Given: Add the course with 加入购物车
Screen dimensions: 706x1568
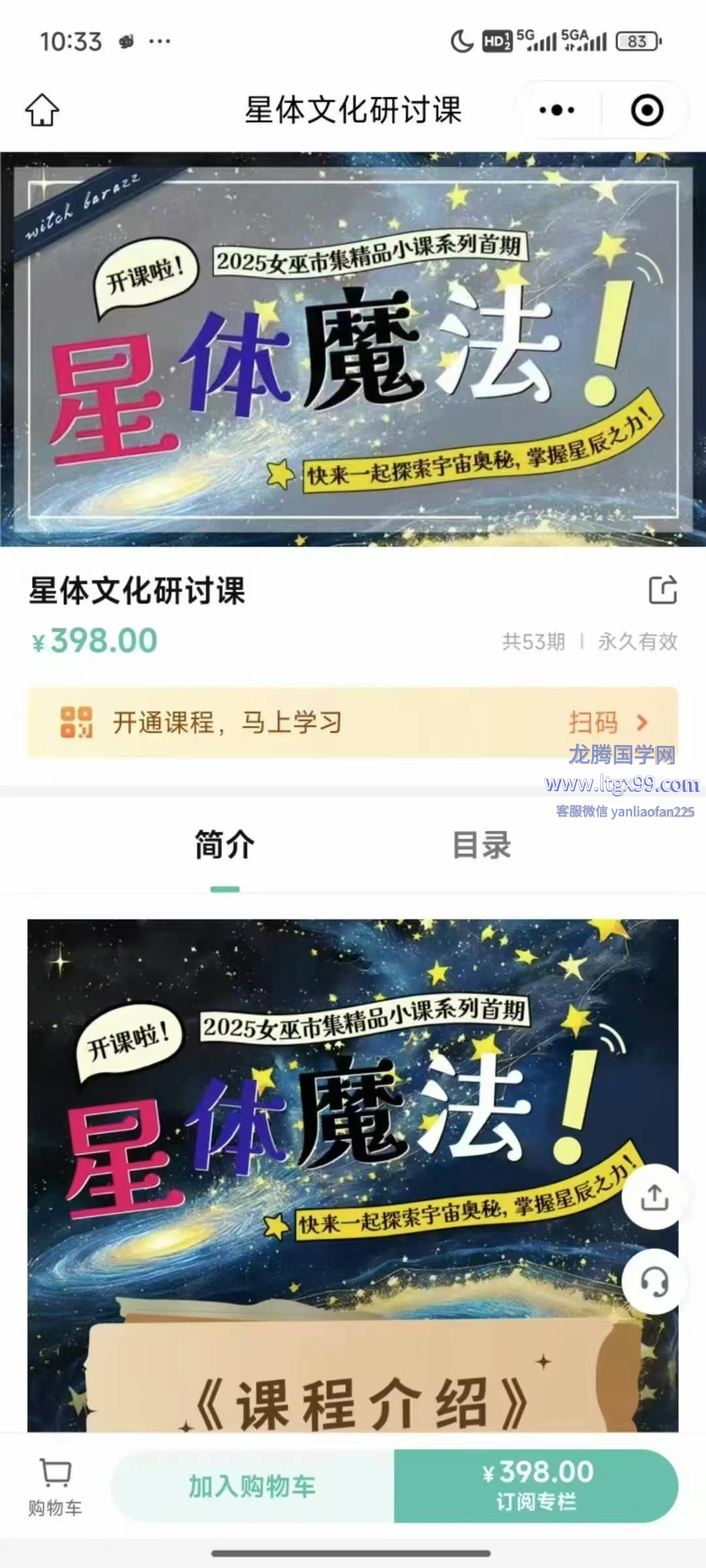Looking at the screenshot, I should tap(253, 1487).
